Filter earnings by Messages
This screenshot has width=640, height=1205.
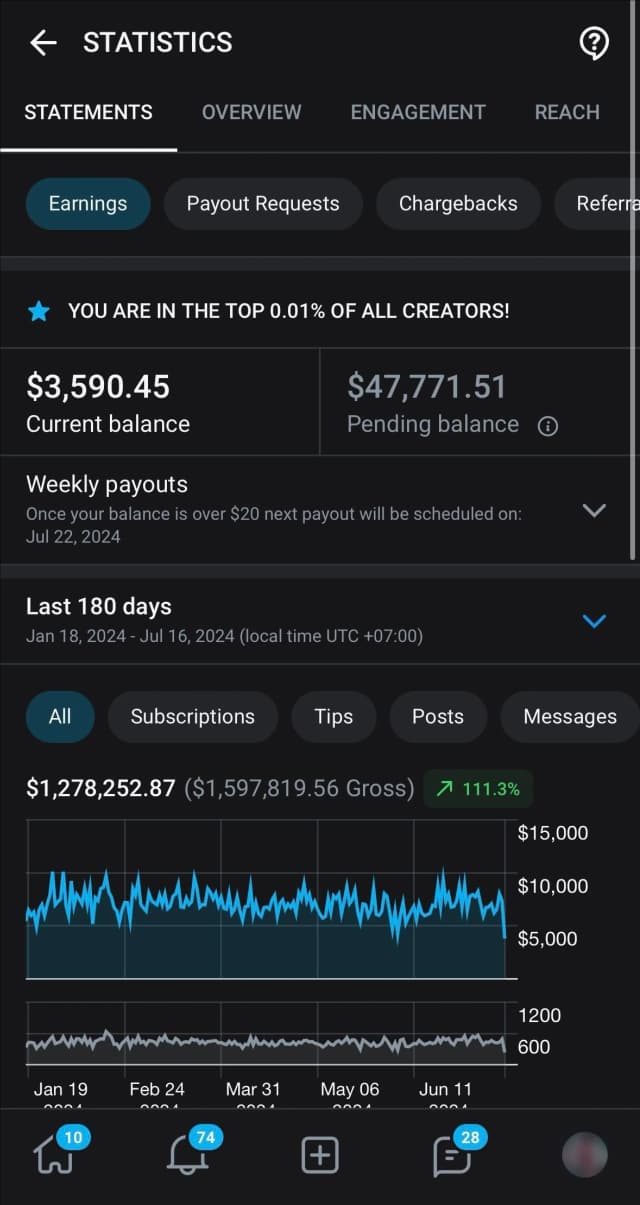569,717
